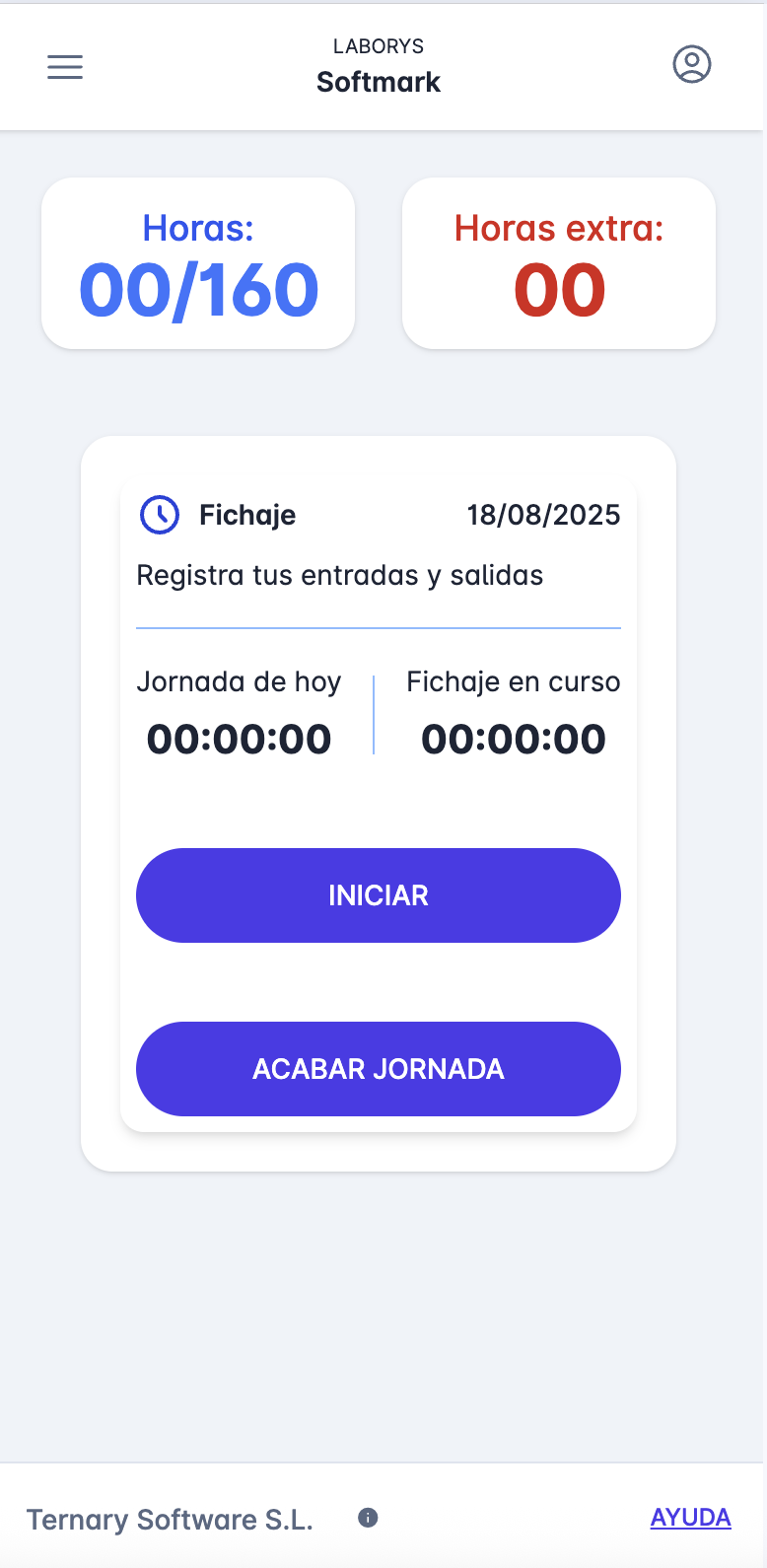Click Ternary Software S.L. footer text
This screenshot has width=767, height=1568.
[170, 1520]
